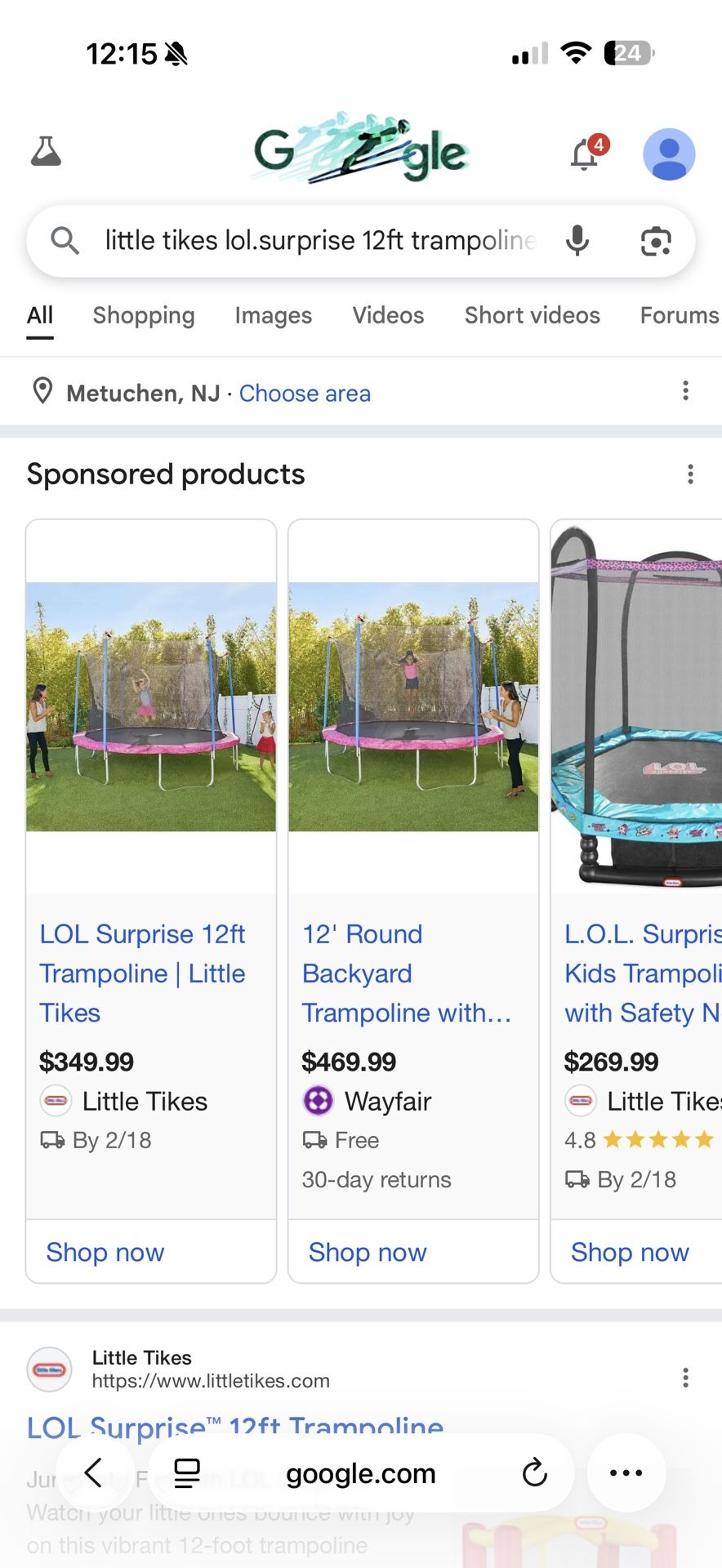This screenshot has width=722, height=1568.
Task: Open overflow menu for Sponsored products
Action: [690, 474]
